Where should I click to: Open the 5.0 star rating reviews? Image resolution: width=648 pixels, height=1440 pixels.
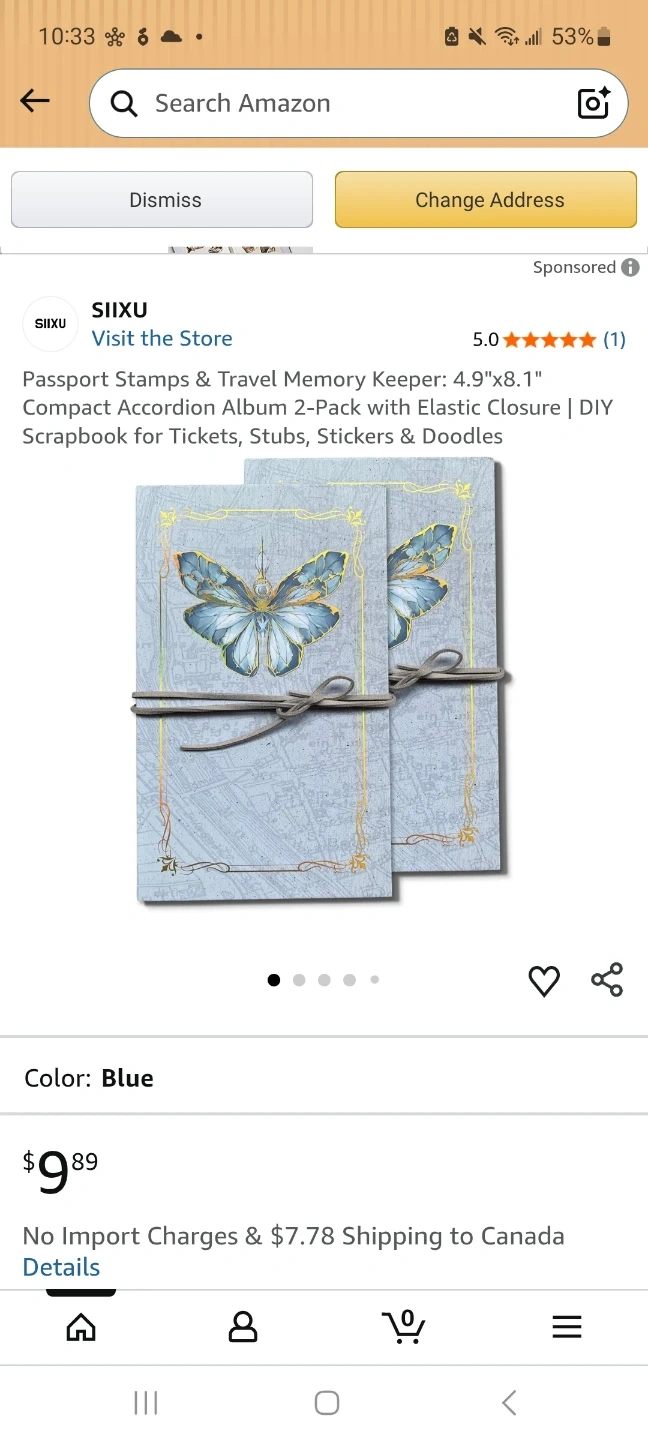coord(548,339)
